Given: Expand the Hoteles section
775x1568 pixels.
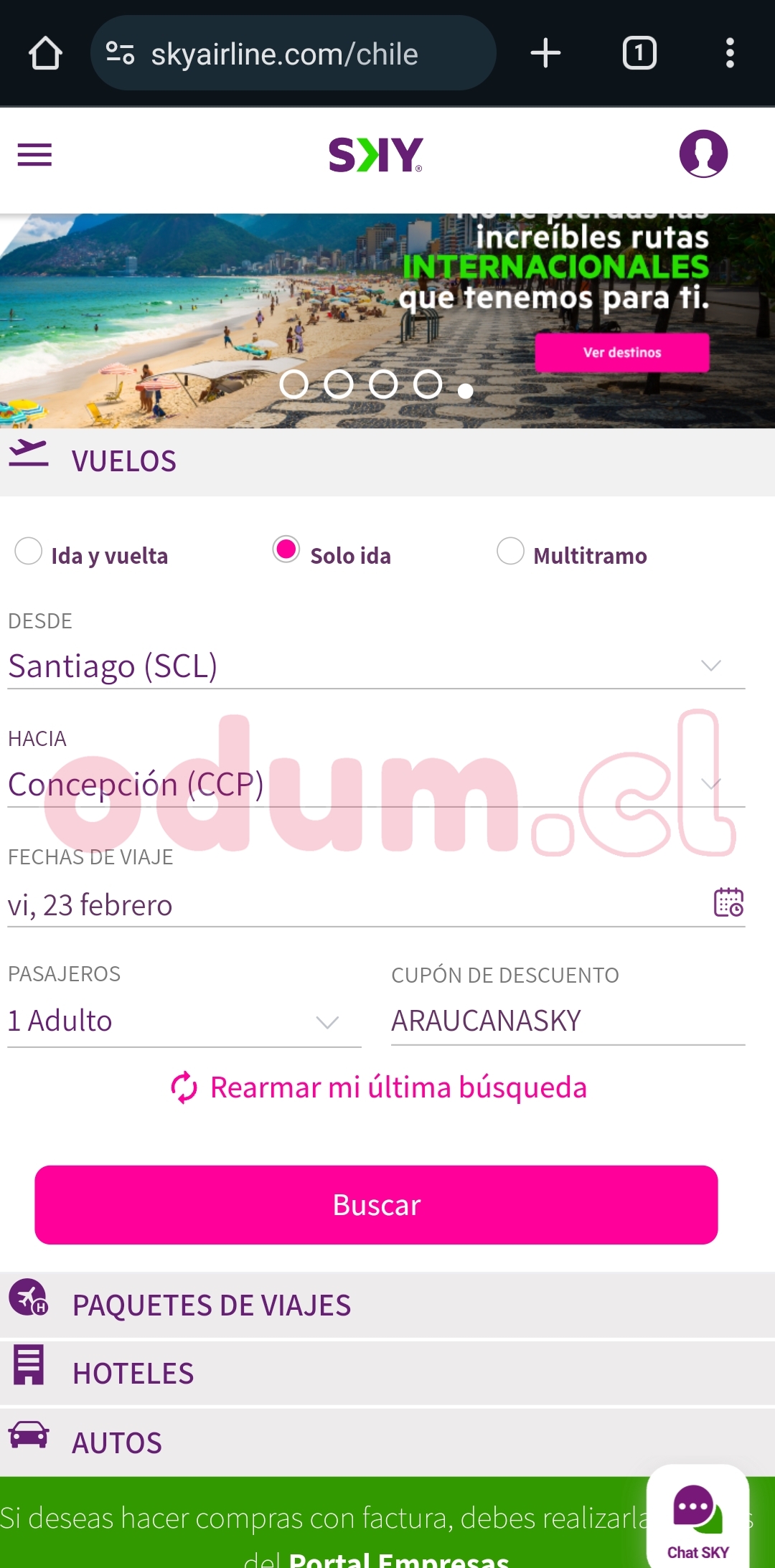Looking at the screenshot, I should click(x=133, y=1374).
